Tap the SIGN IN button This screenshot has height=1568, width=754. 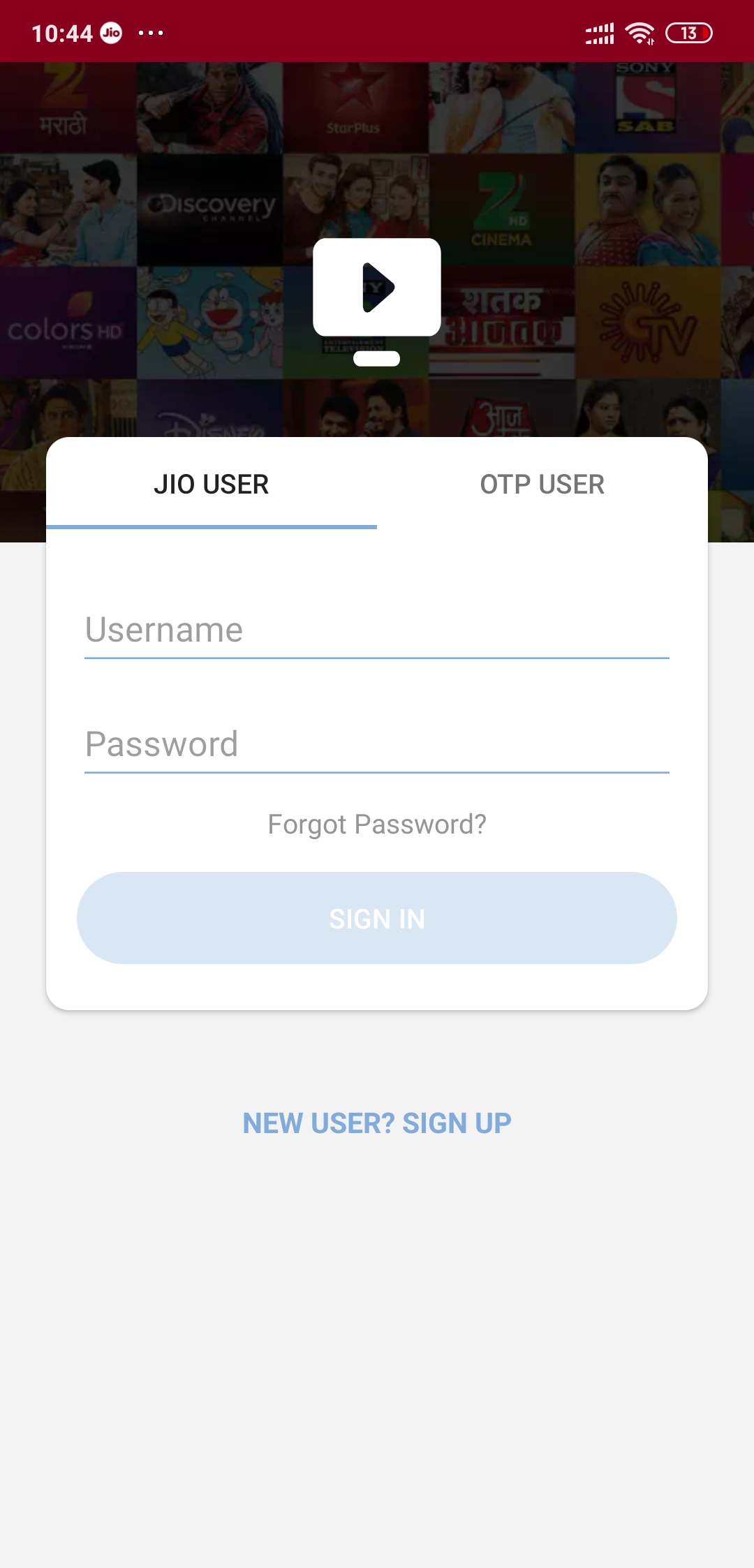click(x=377, y=918)
